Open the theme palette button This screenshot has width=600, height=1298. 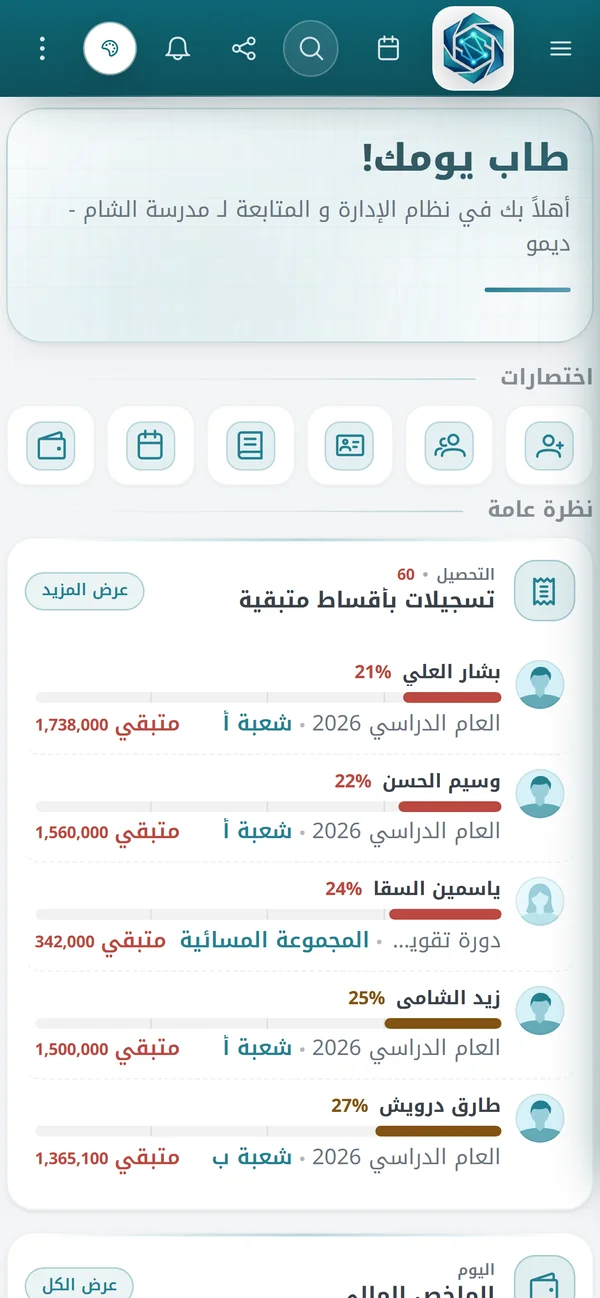tap(110, 48)
